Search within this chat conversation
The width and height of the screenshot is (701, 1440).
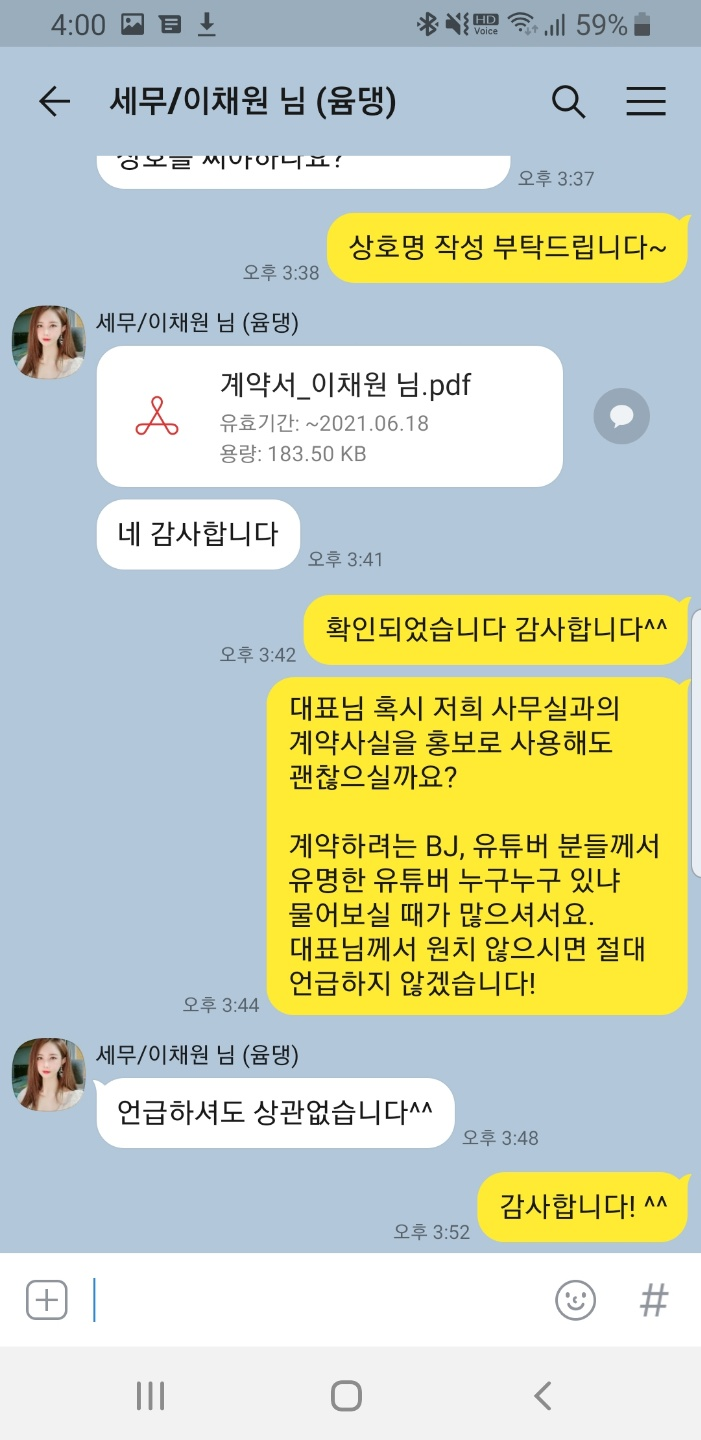568,101
